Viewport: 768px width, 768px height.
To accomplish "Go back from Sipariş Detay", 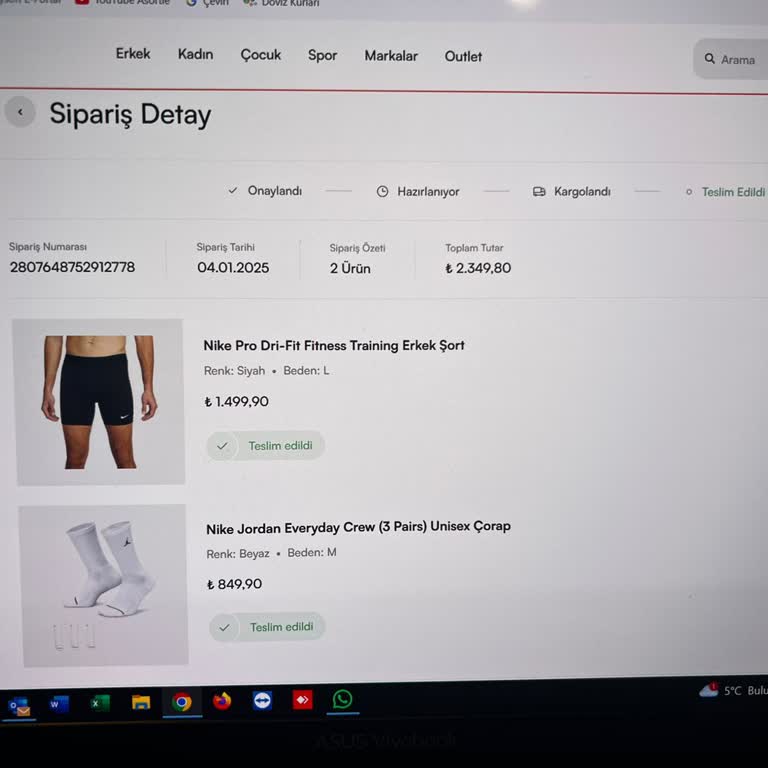I will click(20, 112).
